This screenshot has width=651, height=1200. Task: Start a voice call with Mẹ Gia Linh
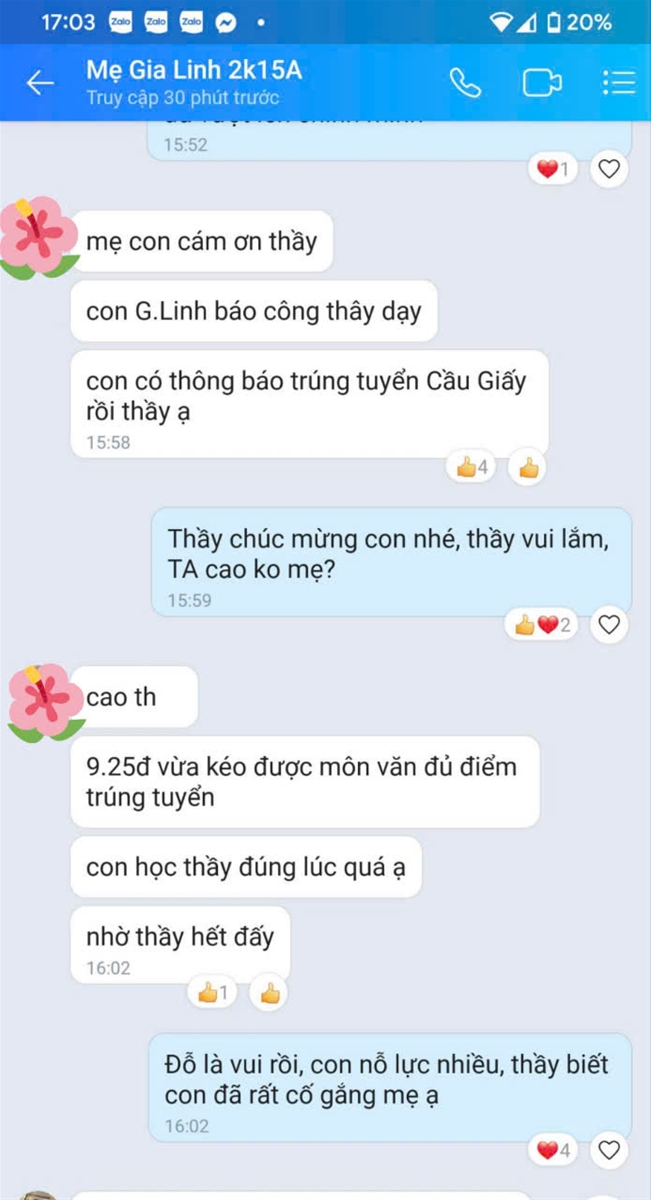465,83
